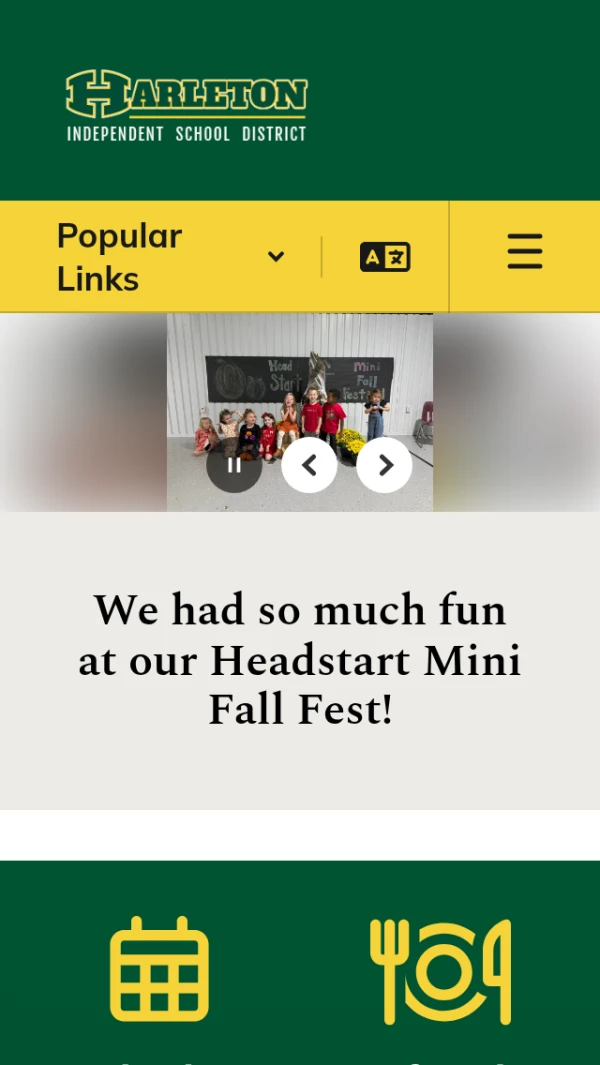The height and width of the screenshot is (1065, 600).
Task: Open the hamburger menu
Action: (524, 252)
